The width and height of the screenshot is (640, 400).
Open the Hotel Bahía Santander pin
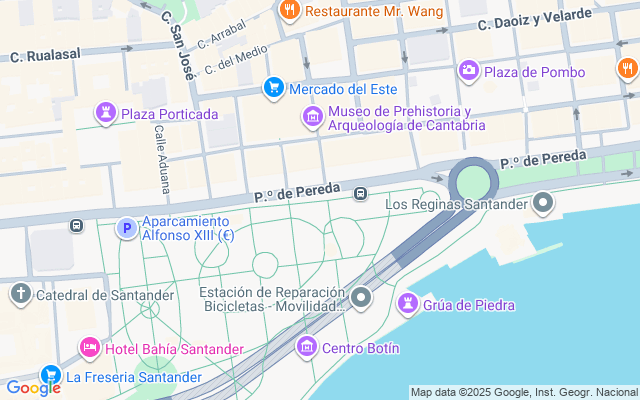90,348
